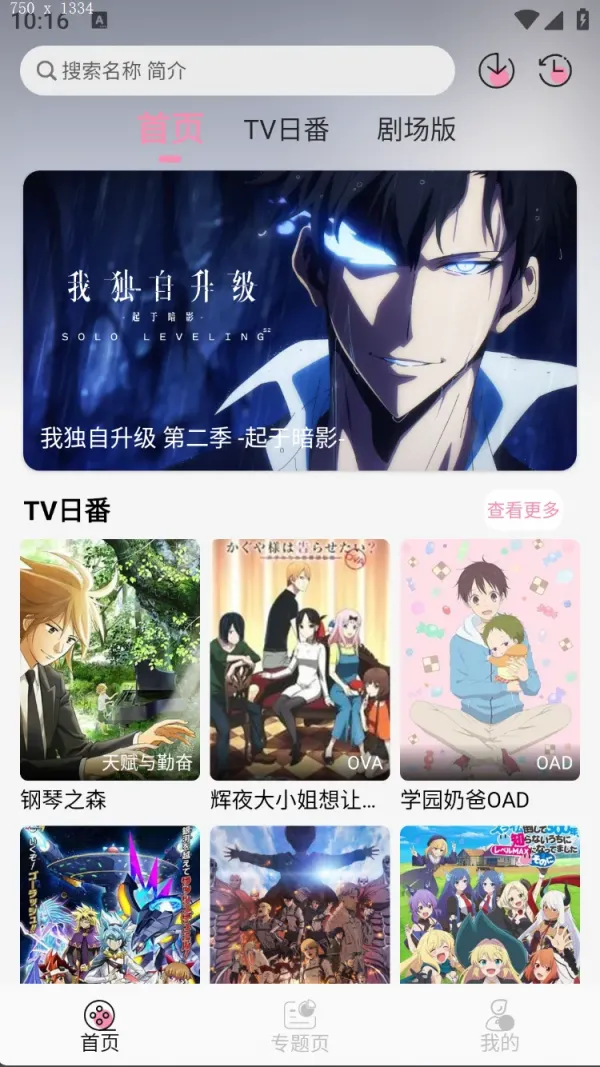Go to 专题页 in the bottom bar

300,1026
